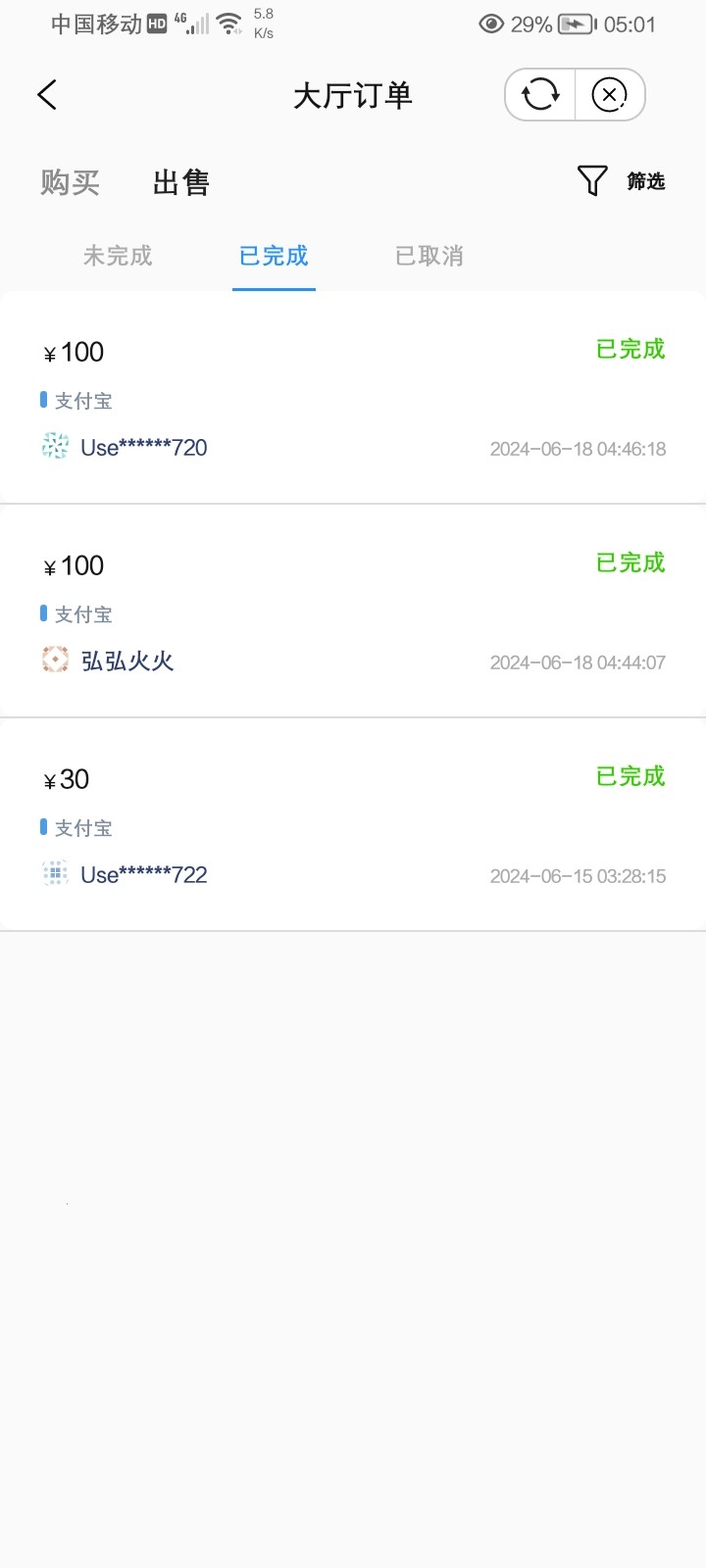Switch to the 购买 tab
The height and width of the screenshot is (1568, 706).
pos(71,182)
